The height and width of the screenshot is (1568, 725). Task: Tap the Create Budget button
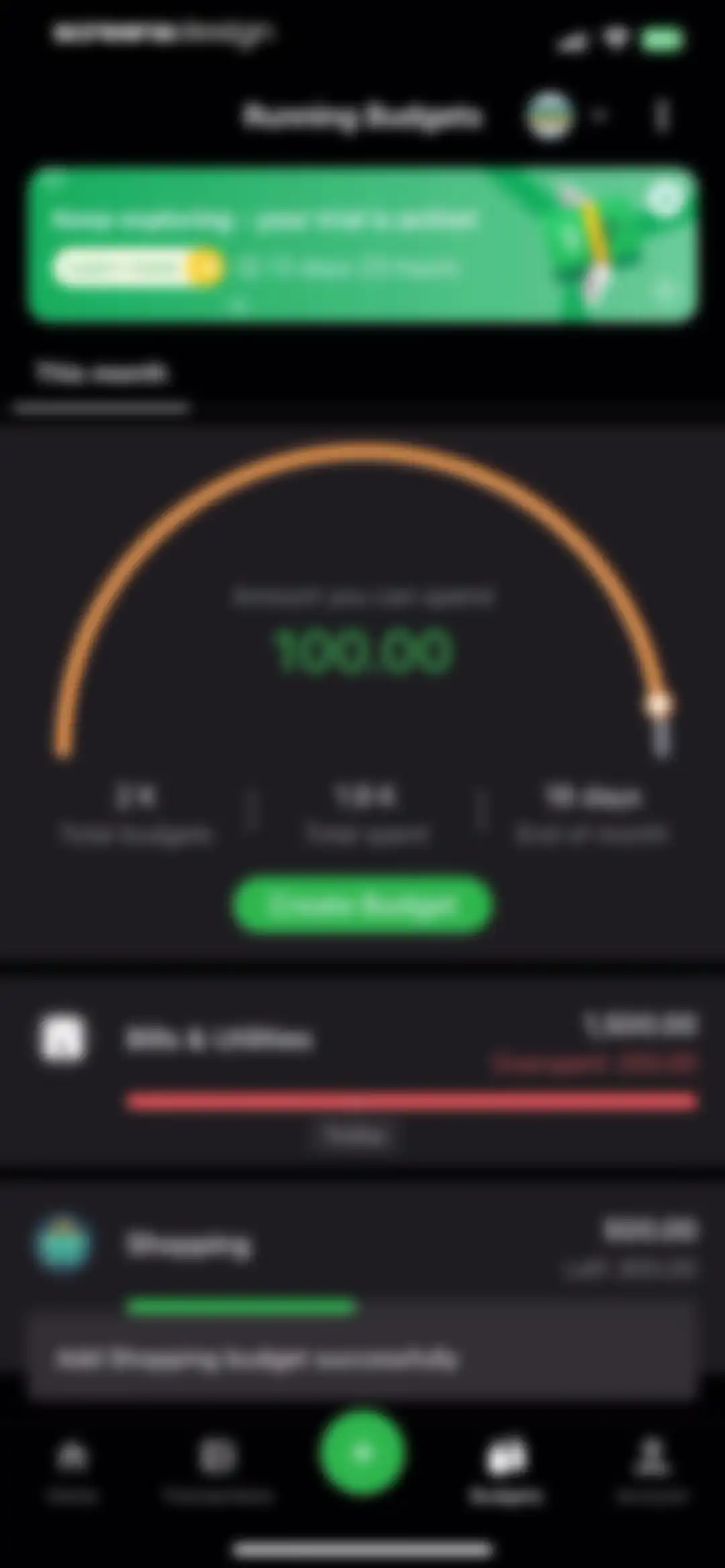(x=362, y=905)
